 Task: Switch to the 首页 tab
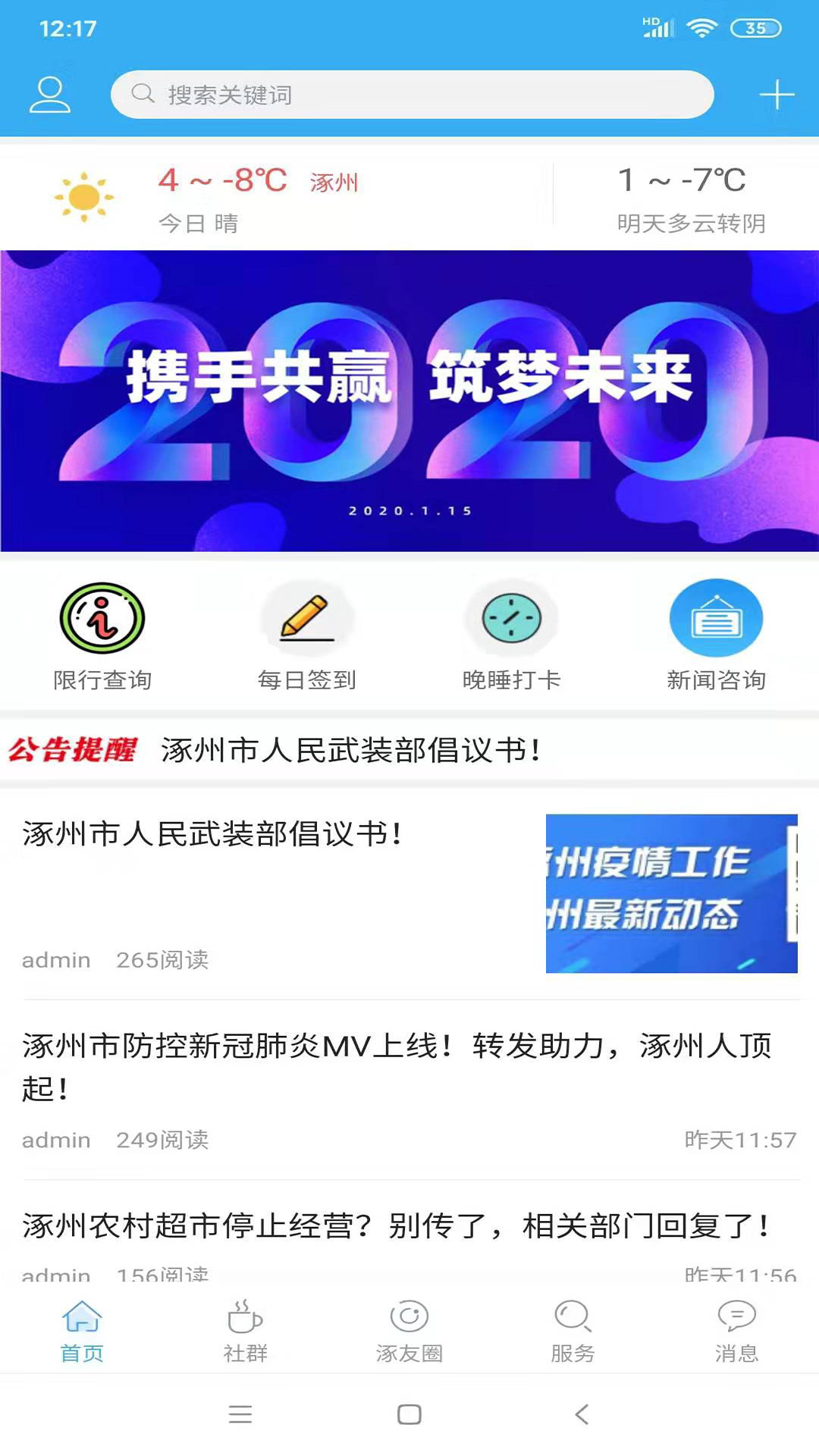[82, 1331]
